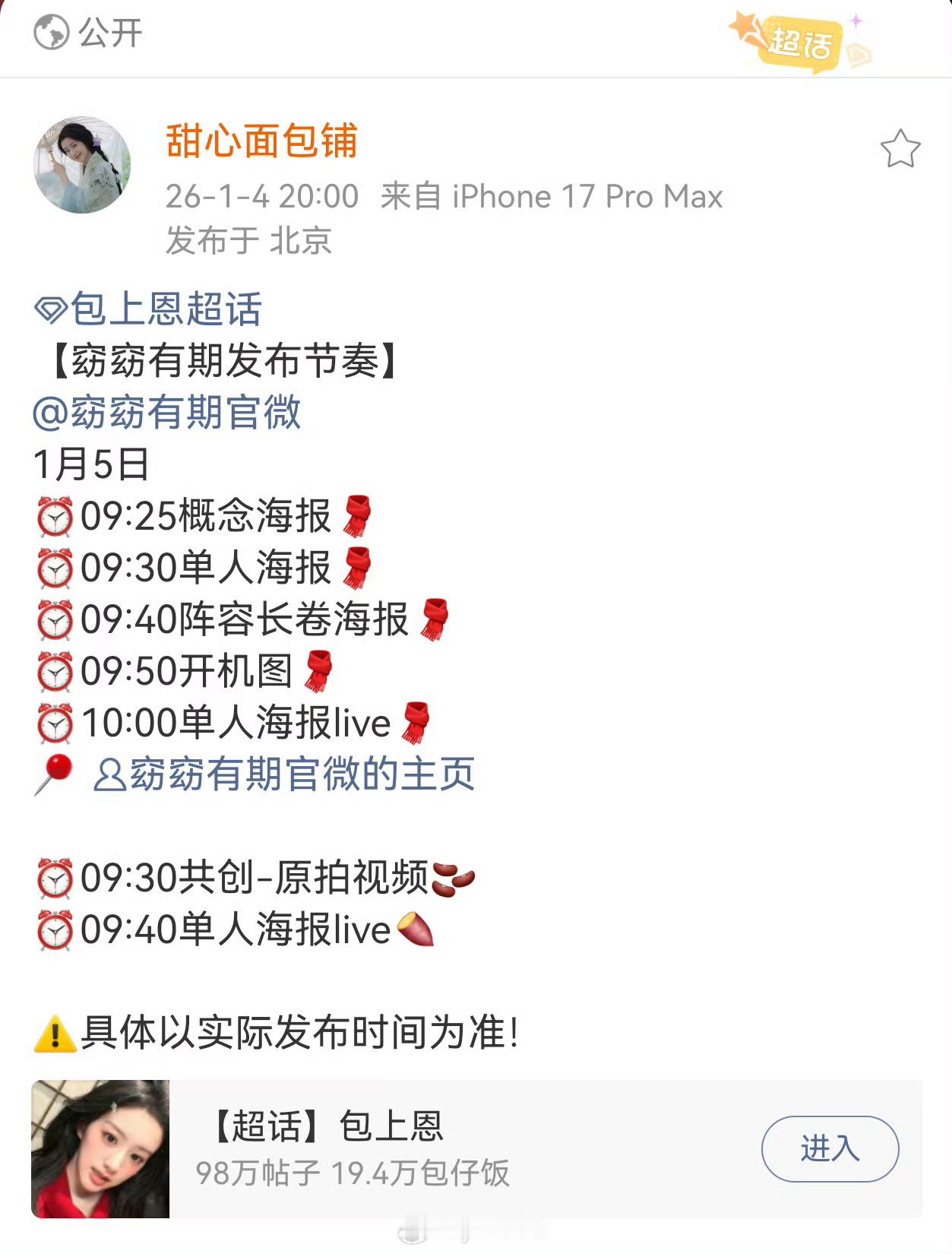Click the person silhouette icon beside 官微主页 link
952x1254 pixels.
(x=107, y=774)
